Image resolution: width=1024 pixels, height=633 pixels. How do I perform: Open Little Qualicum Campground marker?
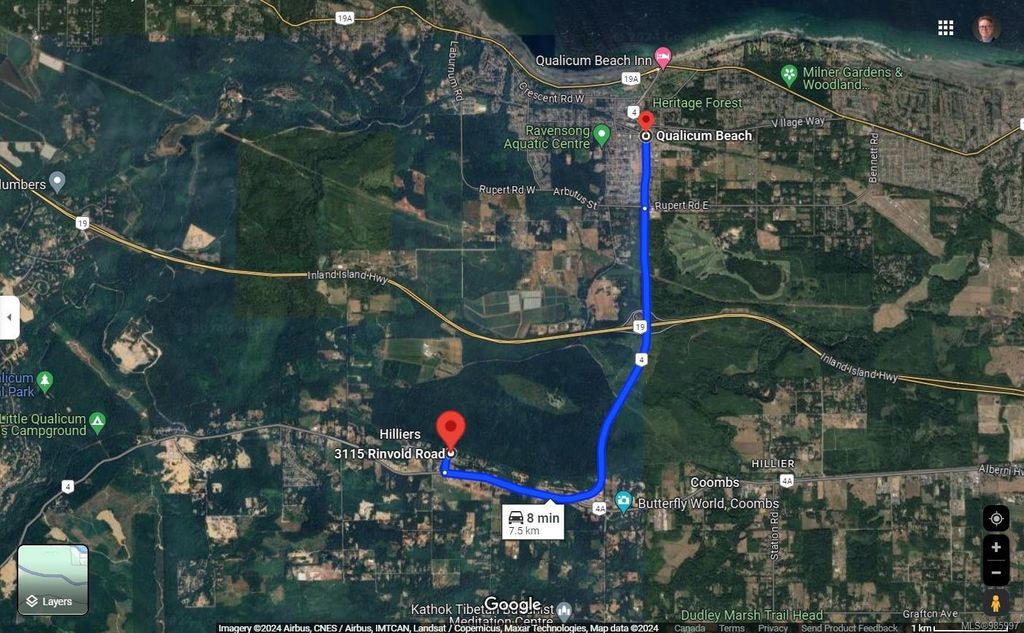(x=97, y=420)
